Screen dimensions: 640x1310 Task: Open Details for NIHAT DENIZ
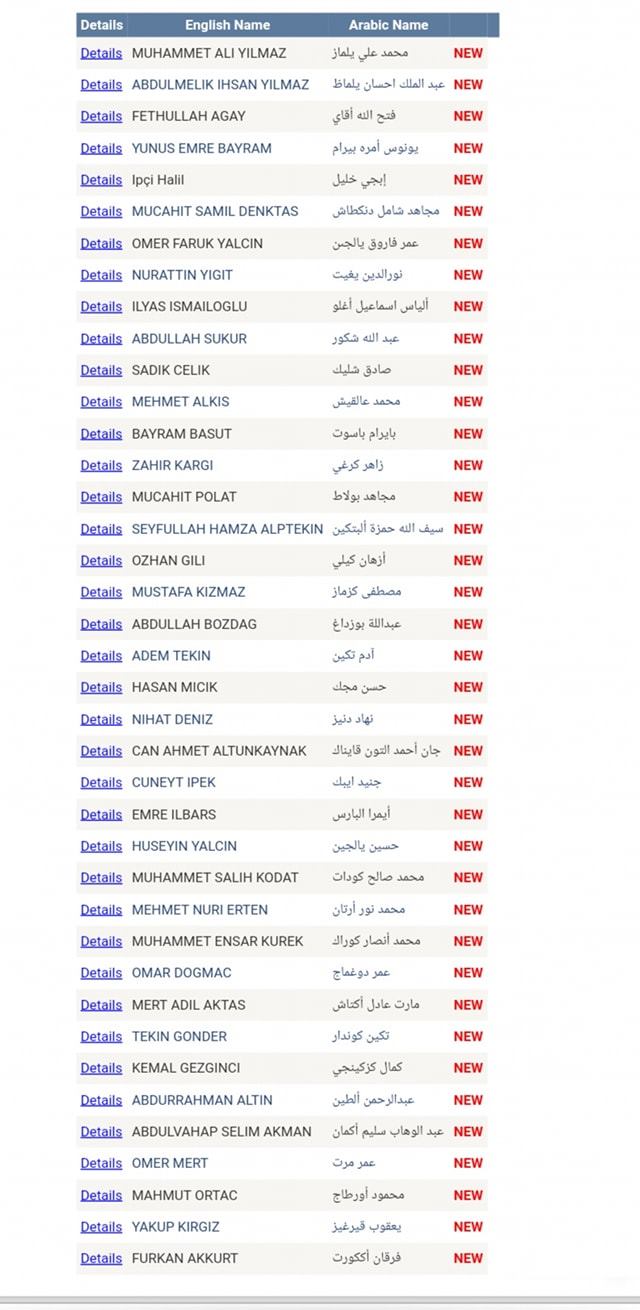[101, 719]
